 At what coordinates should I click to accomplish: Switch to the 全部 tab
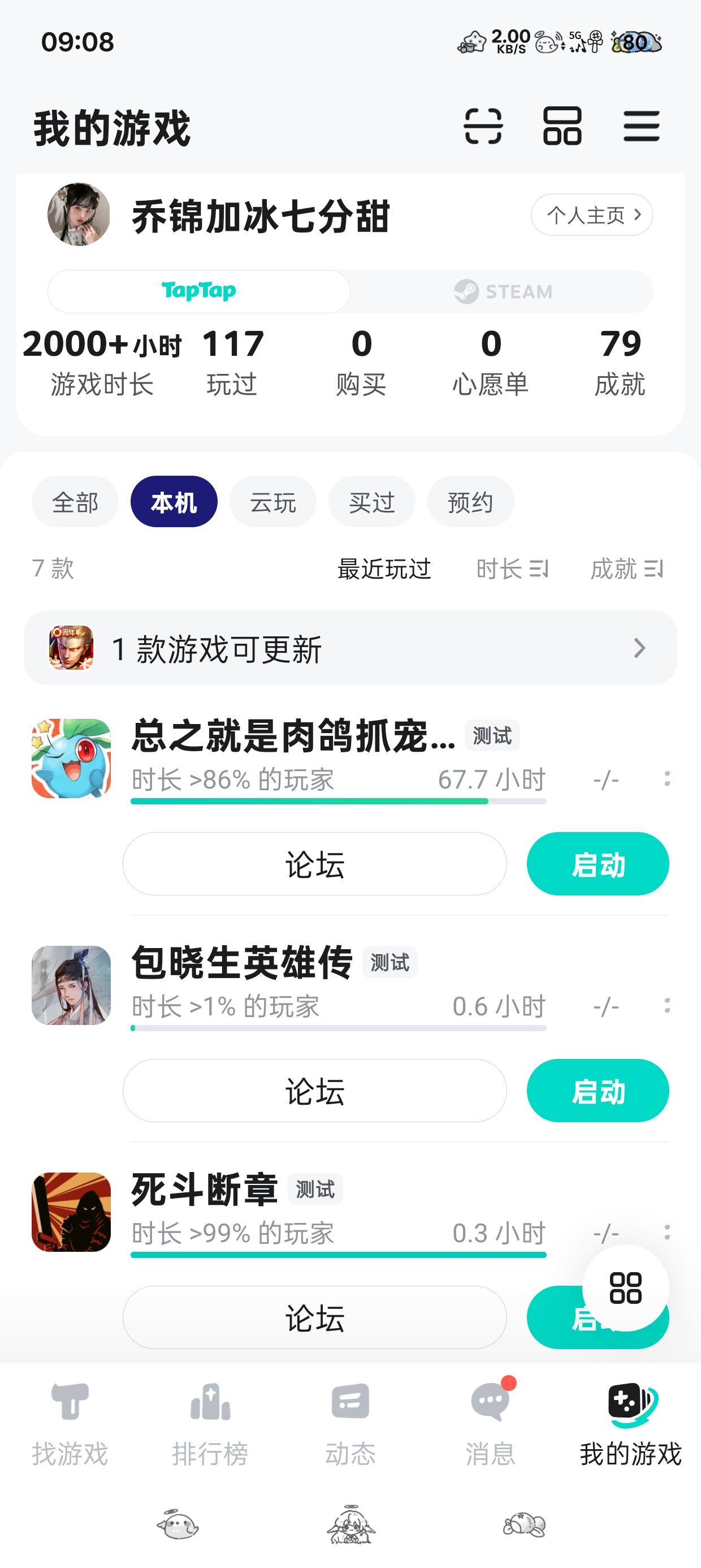[75, 501]
